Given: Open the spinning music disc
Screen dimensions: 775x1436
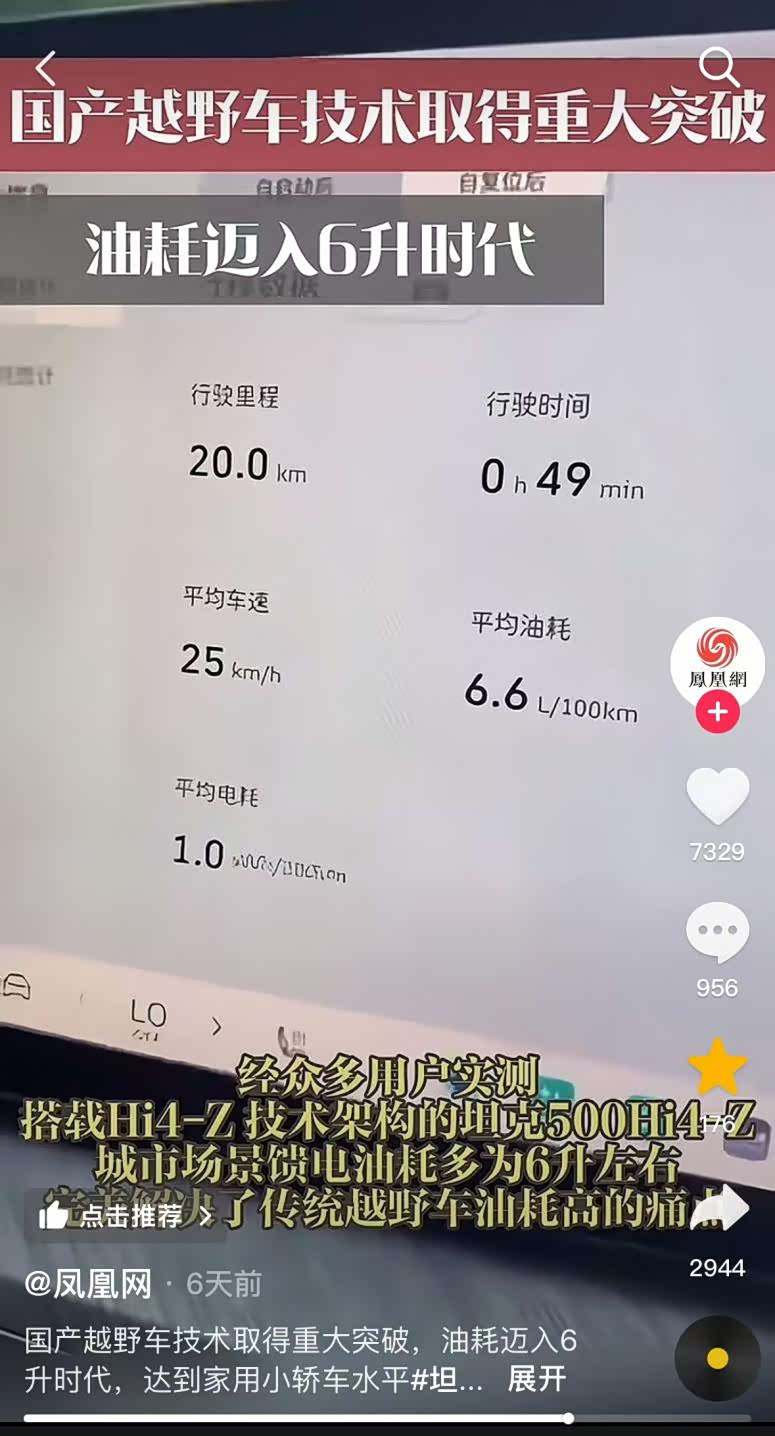Looking at the screenshot, I should click(x=717, y=1358).
